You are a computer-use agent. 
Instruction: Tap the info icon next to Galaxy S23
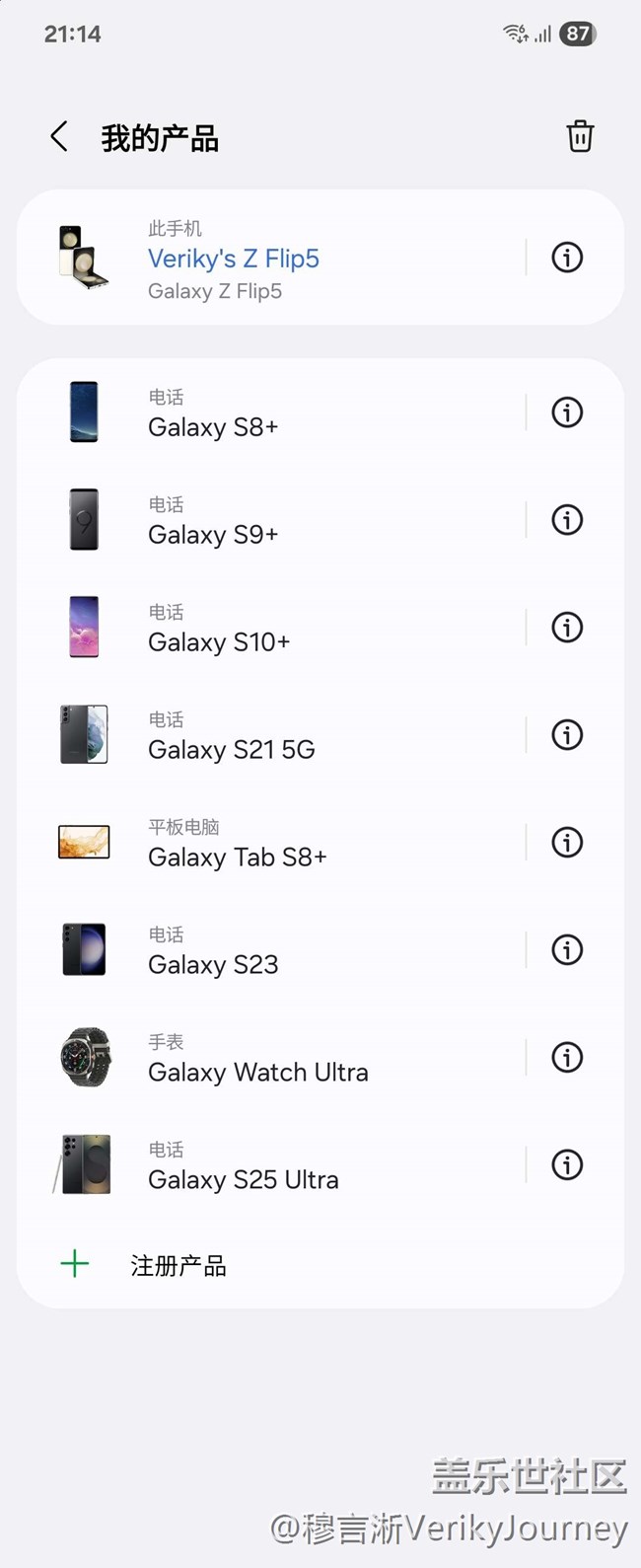pos(567,950)
